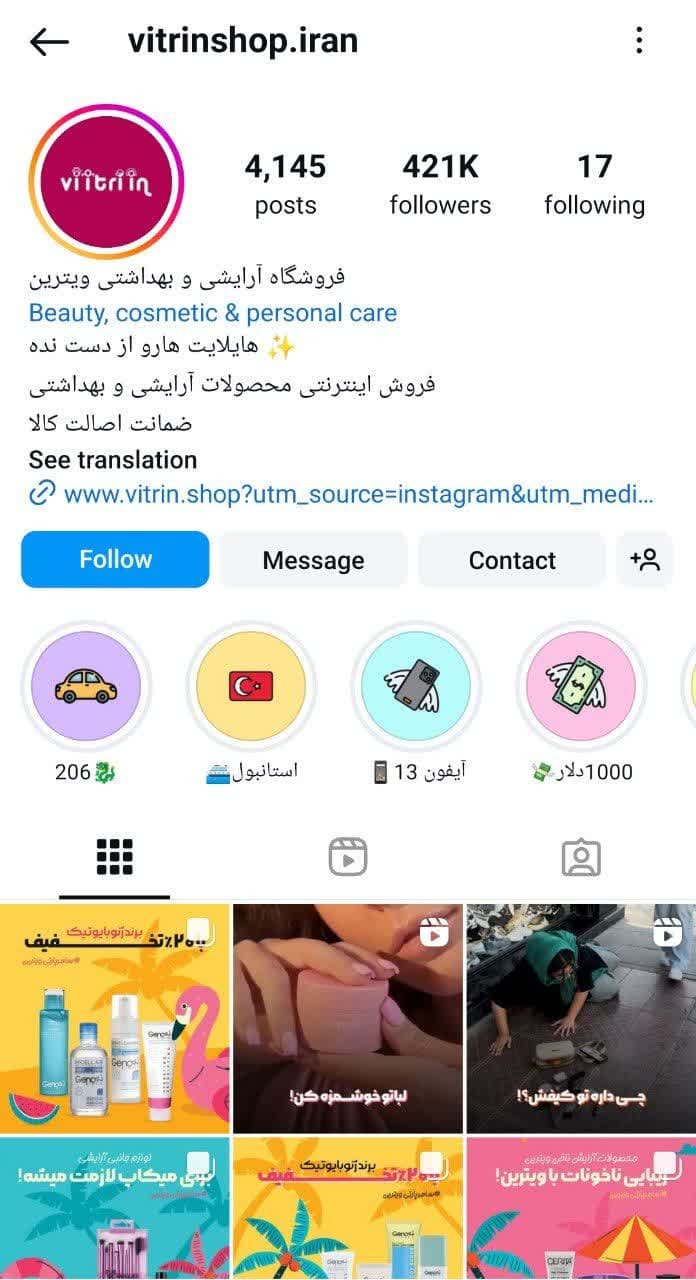This screenshot has height=1280, width=696.
Task: View the vitrin profile picture story
Action: point(107,183)
